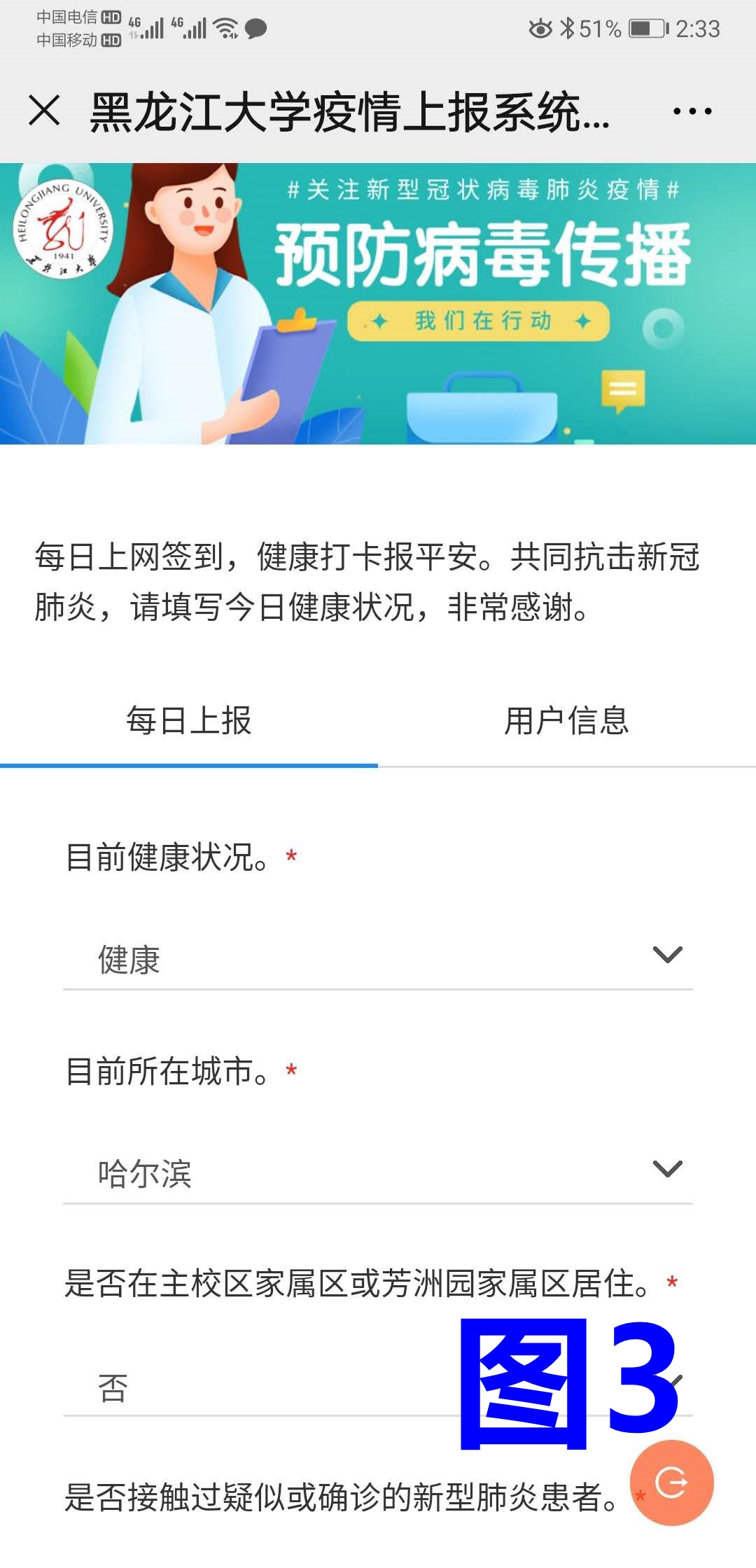The width and height of the screenshot is (756, 1568).
Task: Expand the 目前健康状况 dropdown showing 健康
Action: (378, 958)
